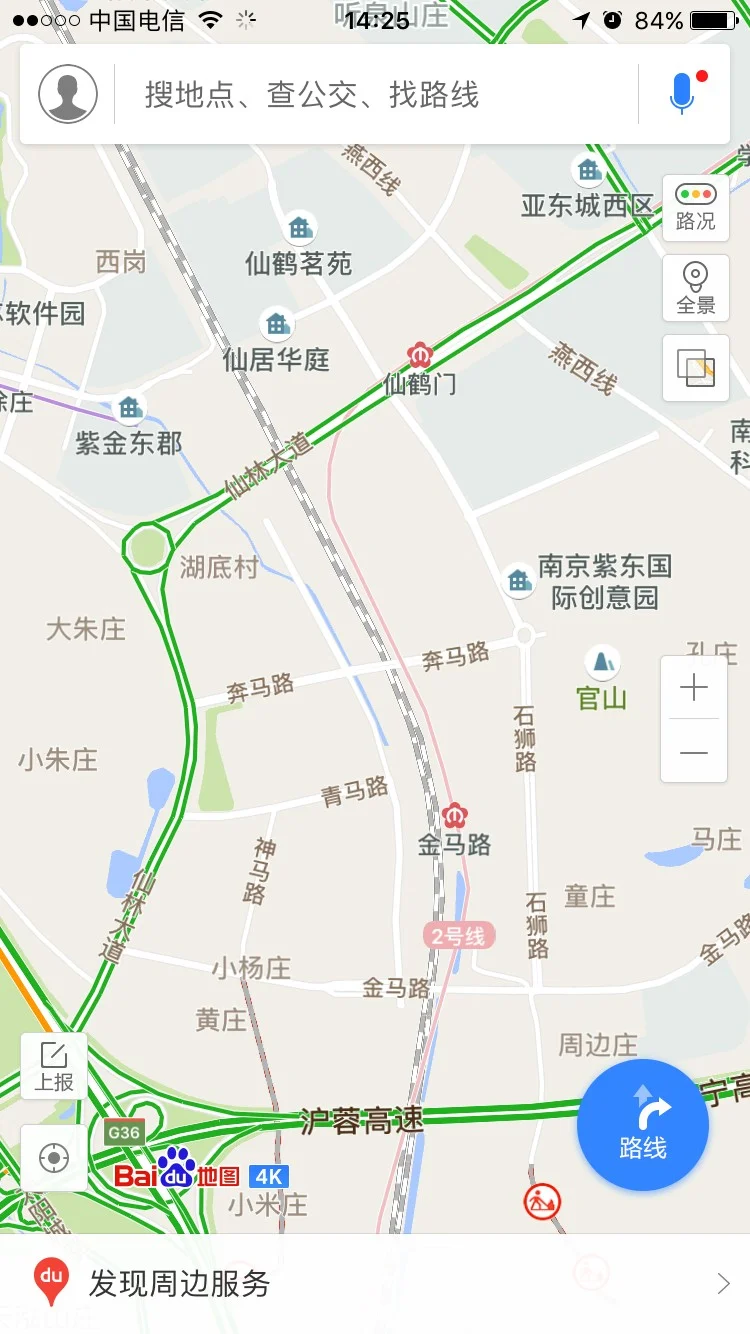
Task: Tap the voice search microphone icon
Action: coord(682,92)
